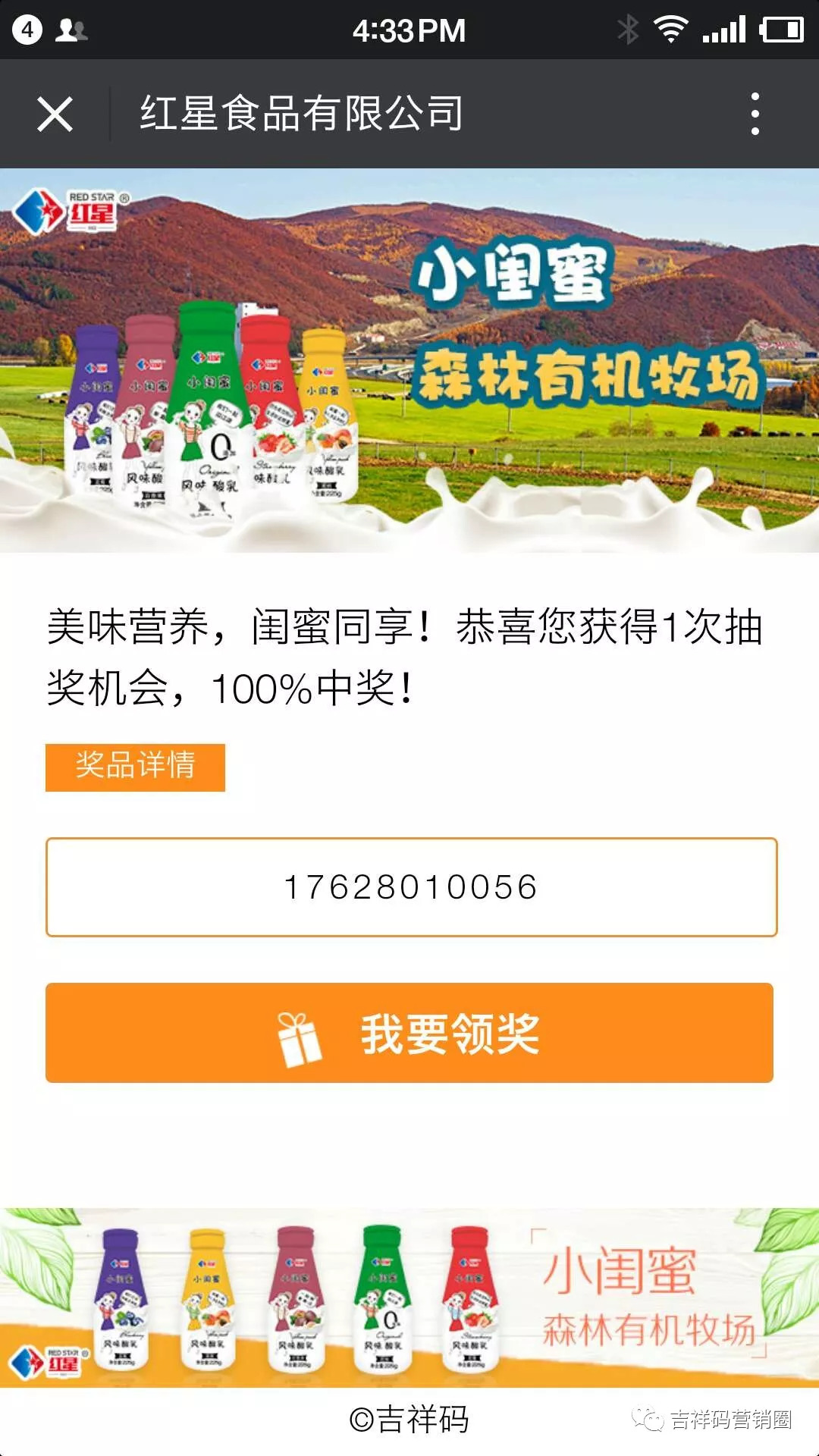Tap the phone number input field
The width and height of the screenshot is (819, 1456).
point(411,887)
